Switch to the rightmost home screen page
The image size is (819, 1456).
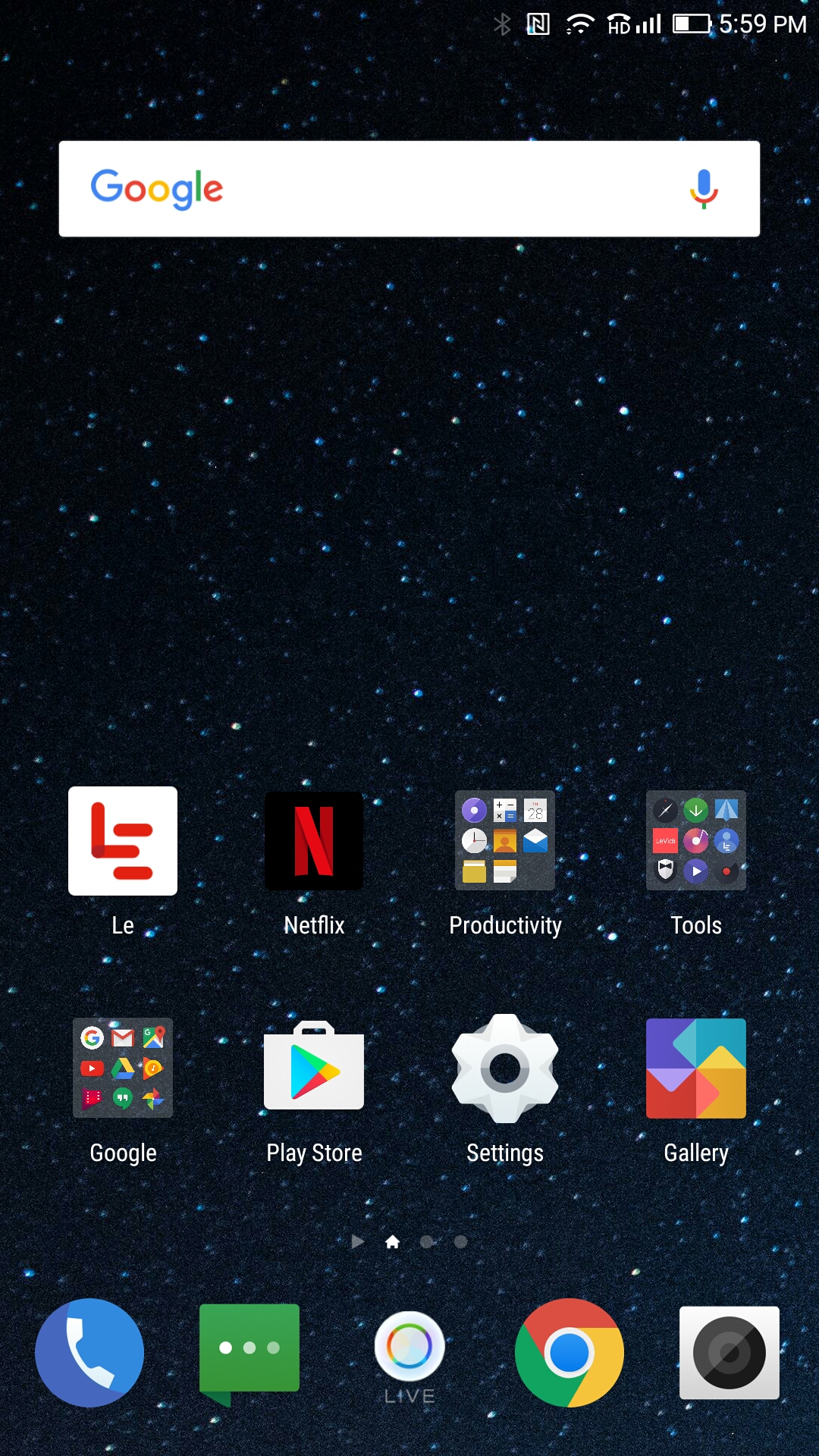[460, 1241]
